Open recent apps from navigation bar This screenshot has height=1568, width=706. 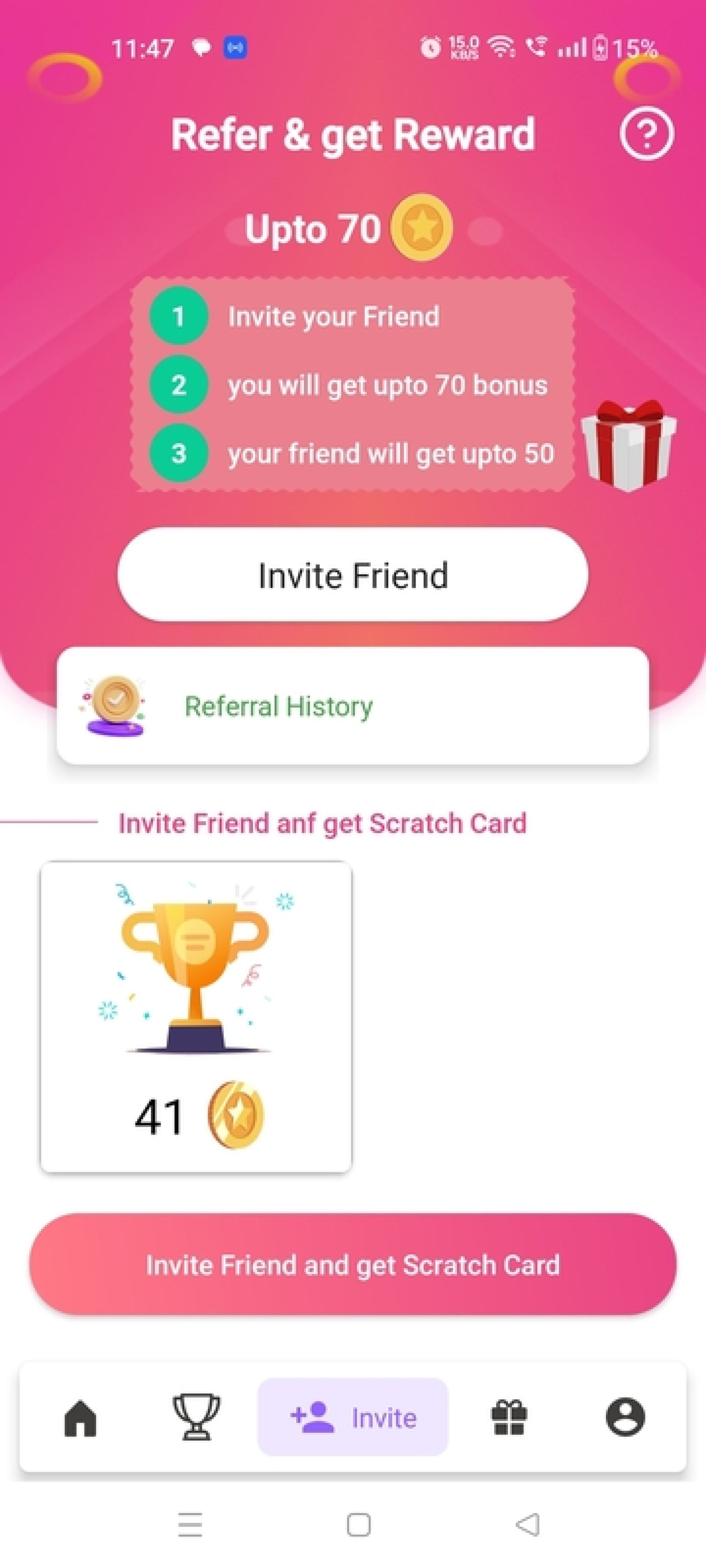190,1525
